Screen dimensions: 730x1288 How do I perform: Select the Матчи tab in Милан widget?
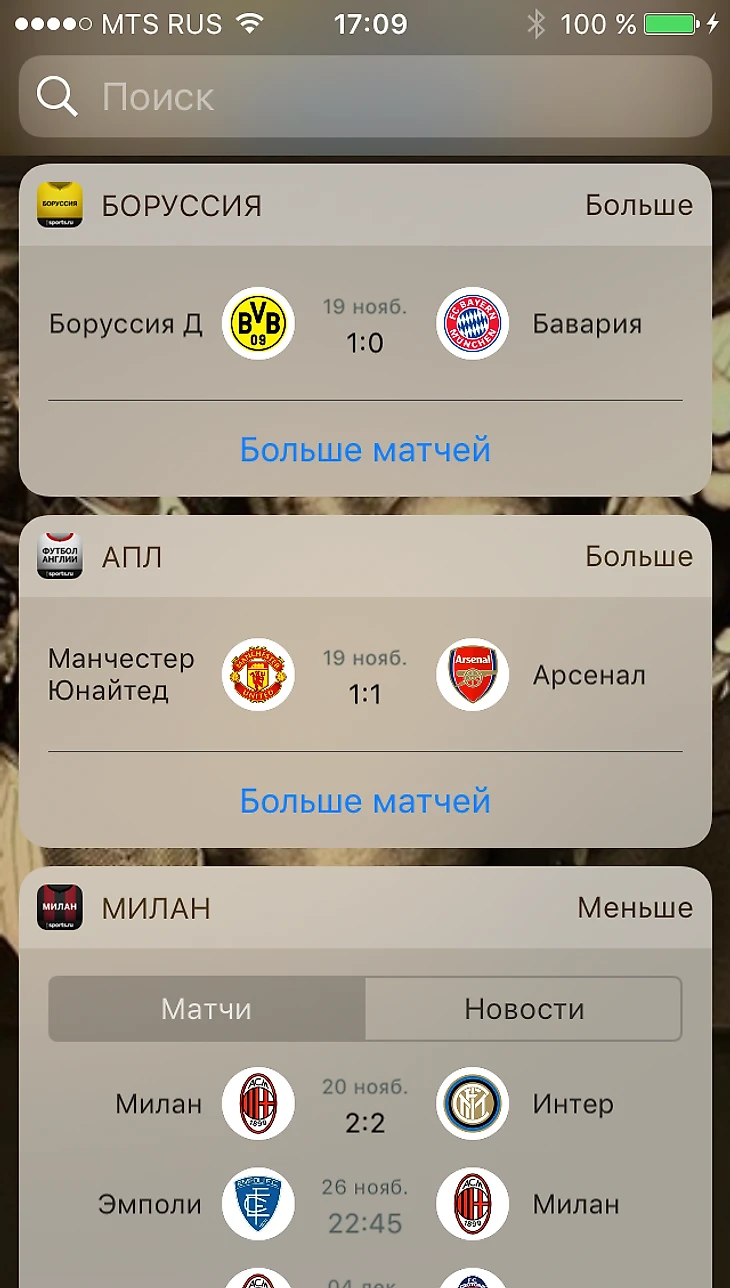(x=205, y=1009)
